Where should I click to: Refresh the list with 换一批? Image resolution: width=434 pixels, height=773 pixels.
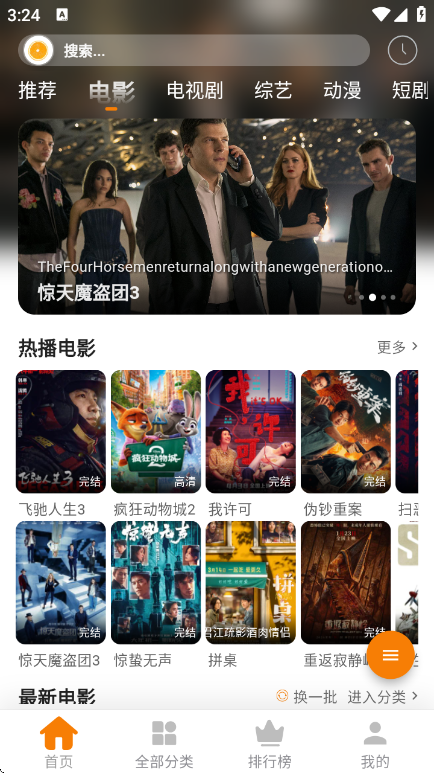click(307, 697)
